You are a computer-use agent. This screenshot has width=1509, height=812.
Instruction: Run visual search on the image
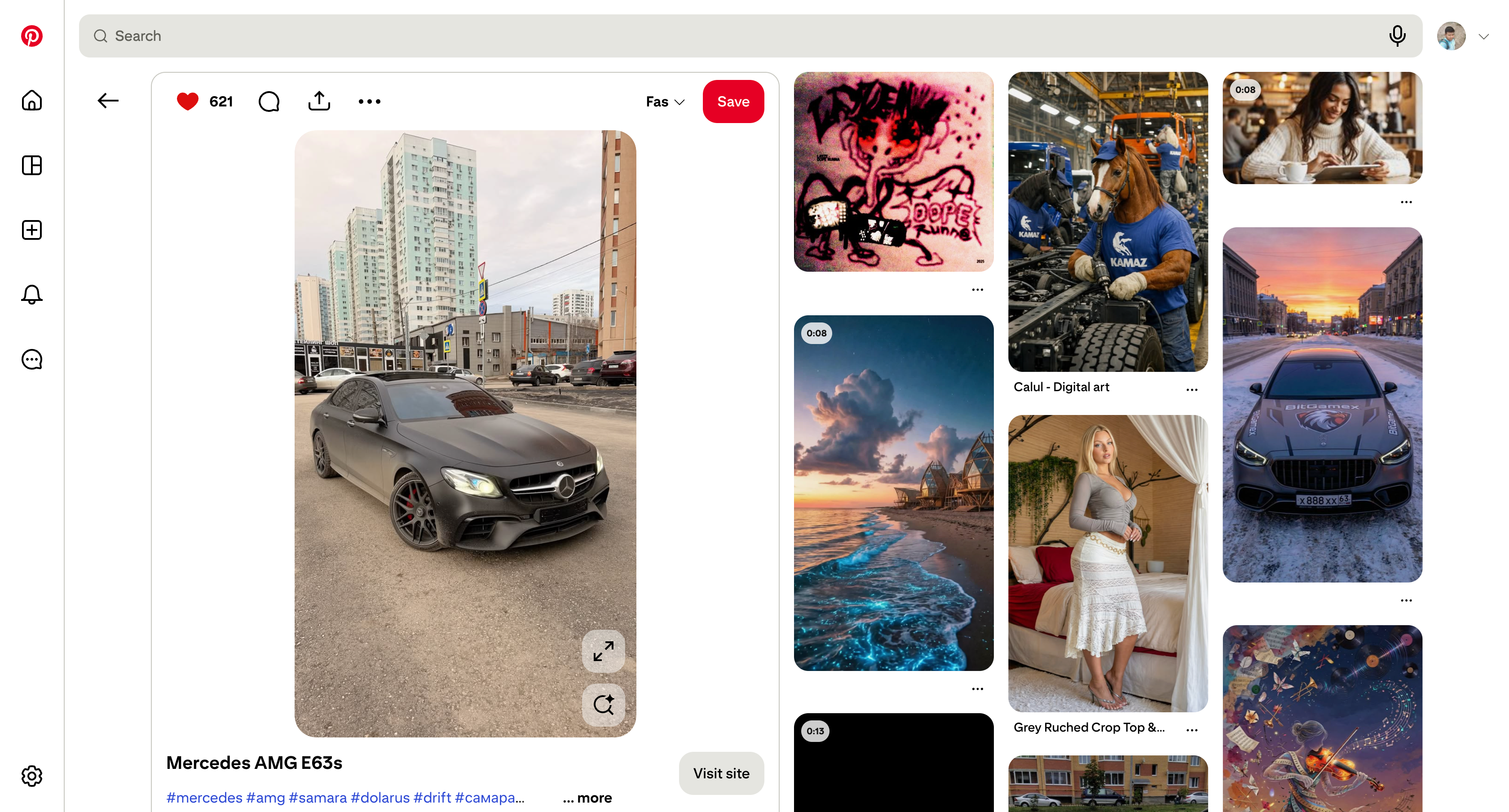[x=603, y=704]
